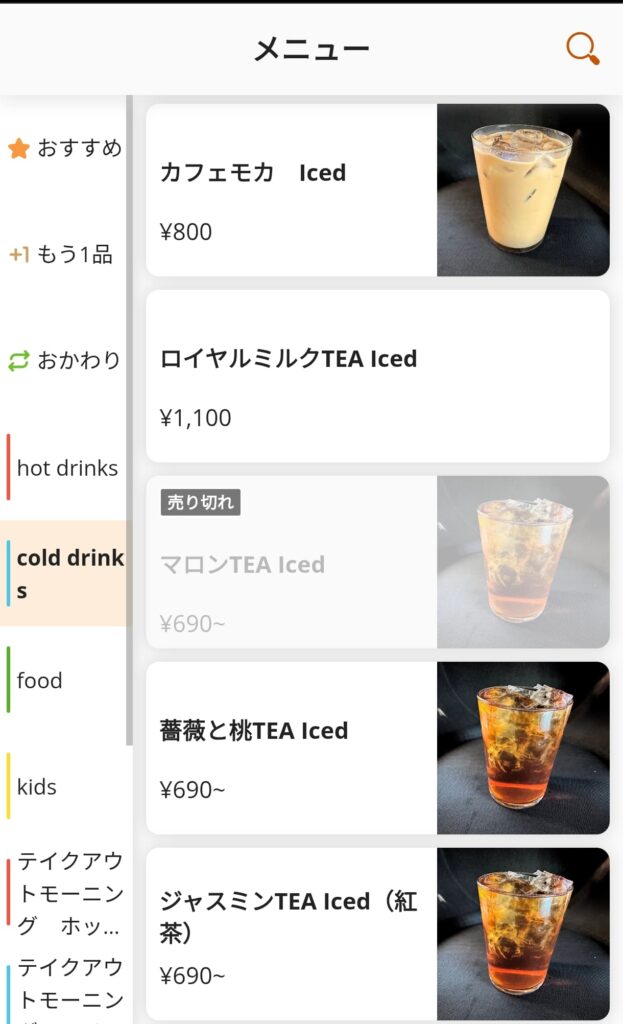Select the cold drinks category
This screenshot has height=1024, width=623.
(66, 574)
